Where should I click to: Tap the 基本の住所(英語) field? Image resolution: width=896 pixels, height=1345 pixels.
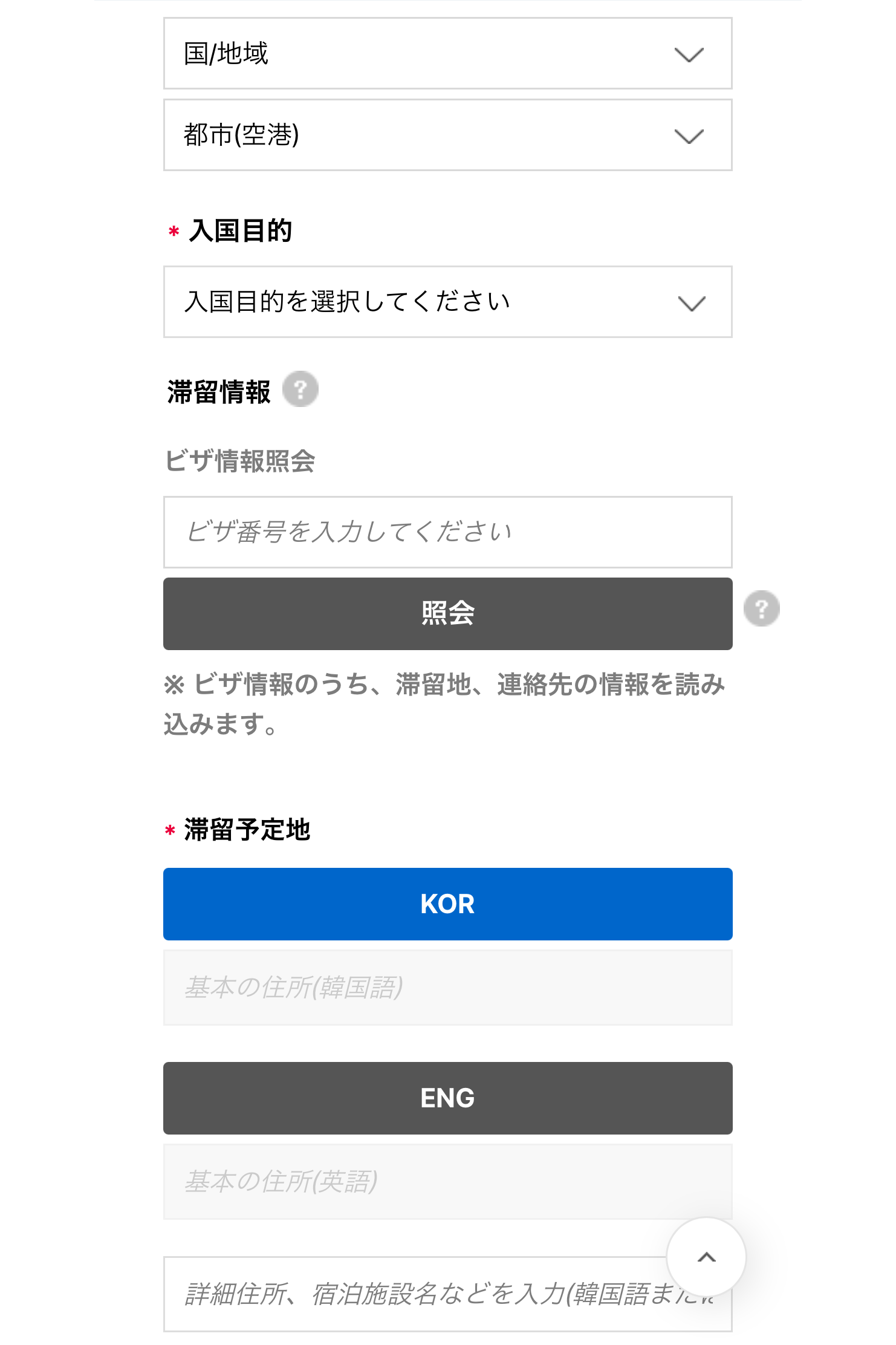point(447,1182)
